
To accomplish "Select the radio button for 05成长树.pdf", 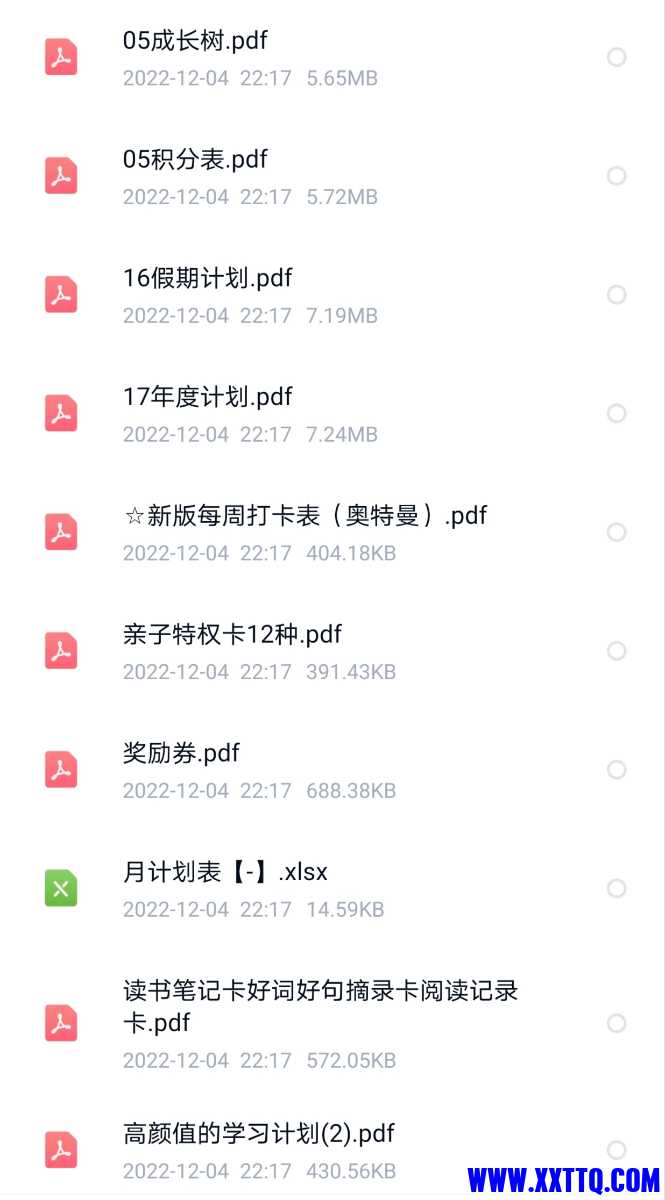I will click(x=617, y=57).
